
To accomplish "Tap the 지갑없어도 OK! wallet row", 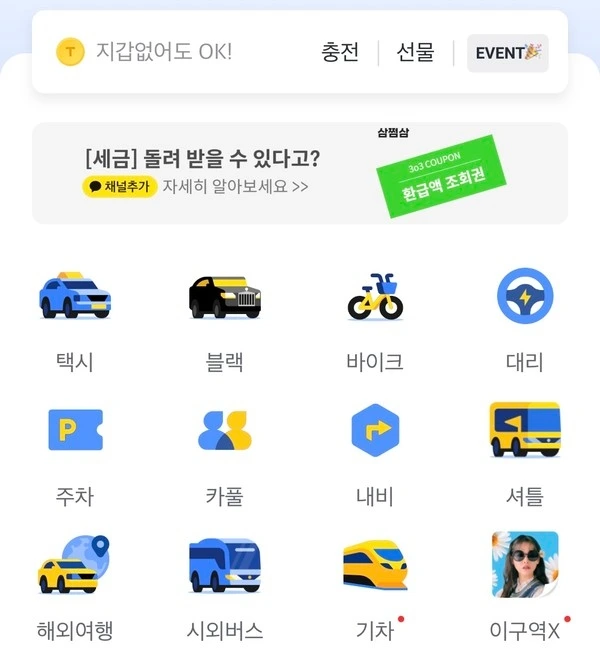I will click(x=150, y=52).
